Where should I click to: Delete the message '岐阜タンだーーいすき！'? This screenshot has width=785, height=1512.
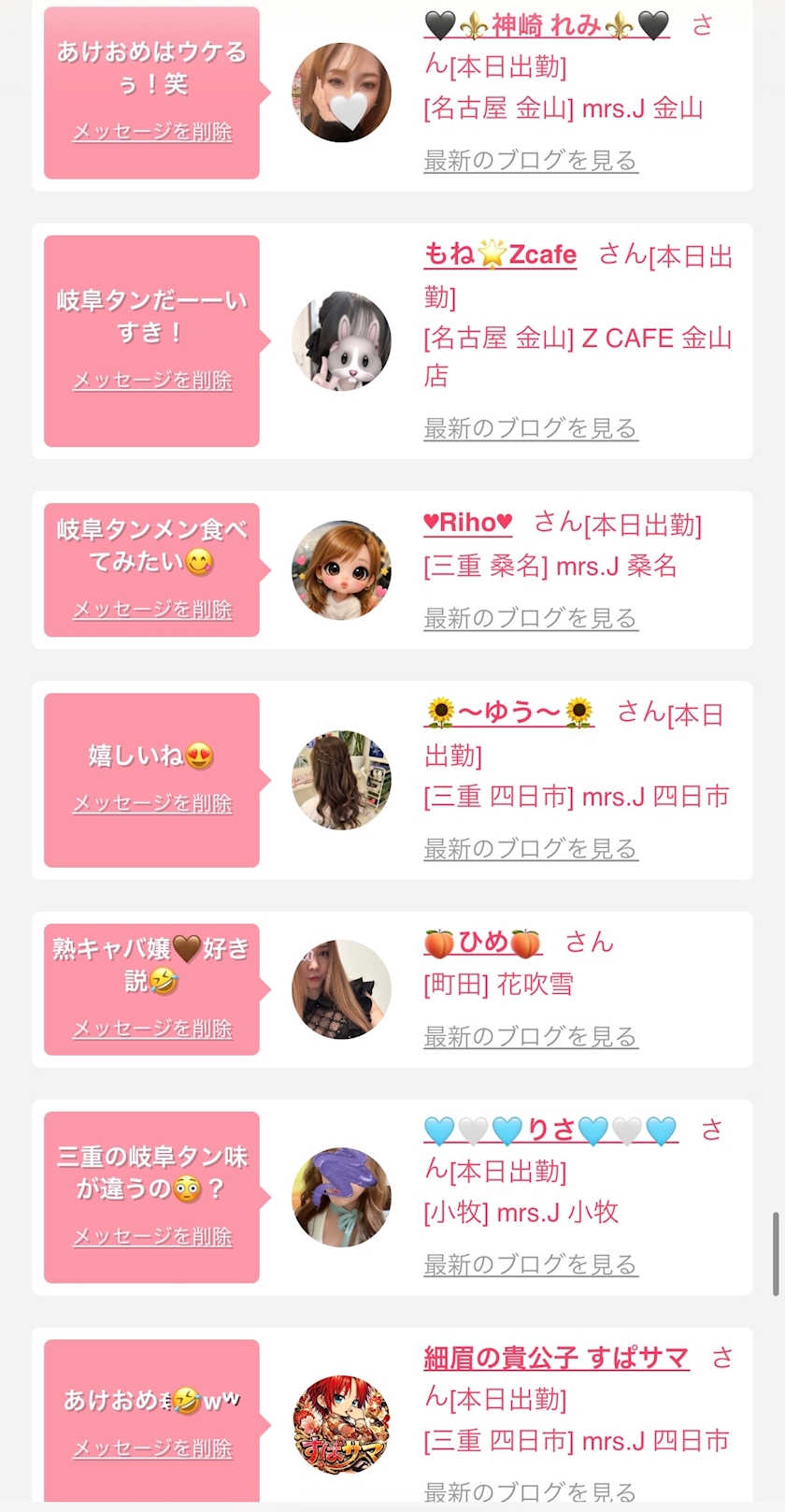pyautogui.click(x=152, y=381)
